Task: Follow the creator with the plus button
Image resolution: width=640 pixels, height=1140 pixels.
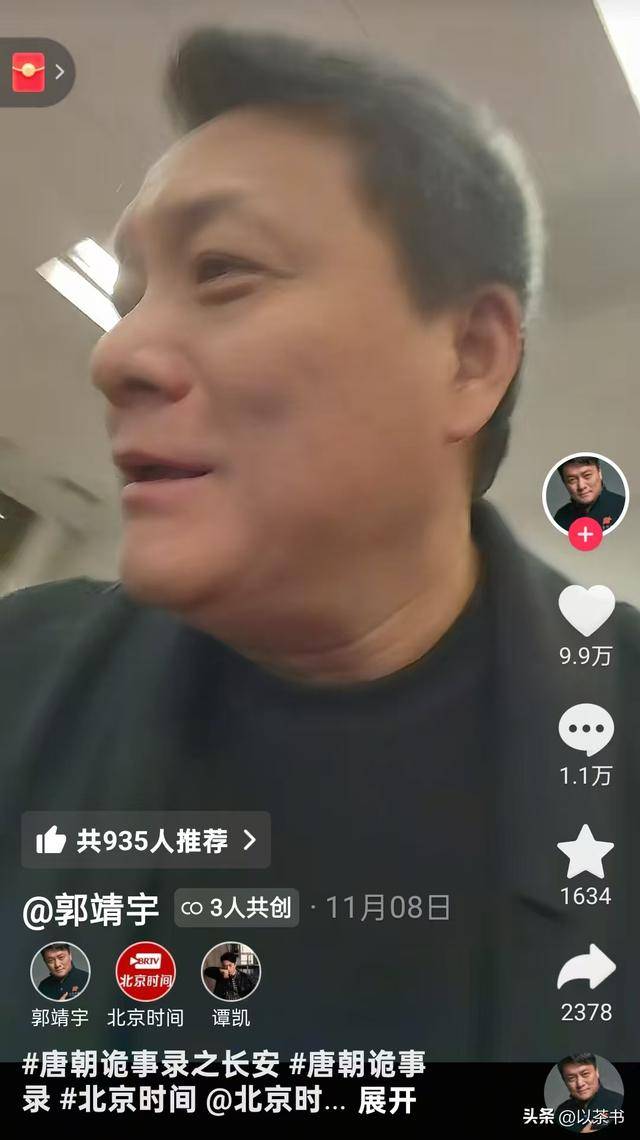Action: pyautogui.click(x=585, y=534)
